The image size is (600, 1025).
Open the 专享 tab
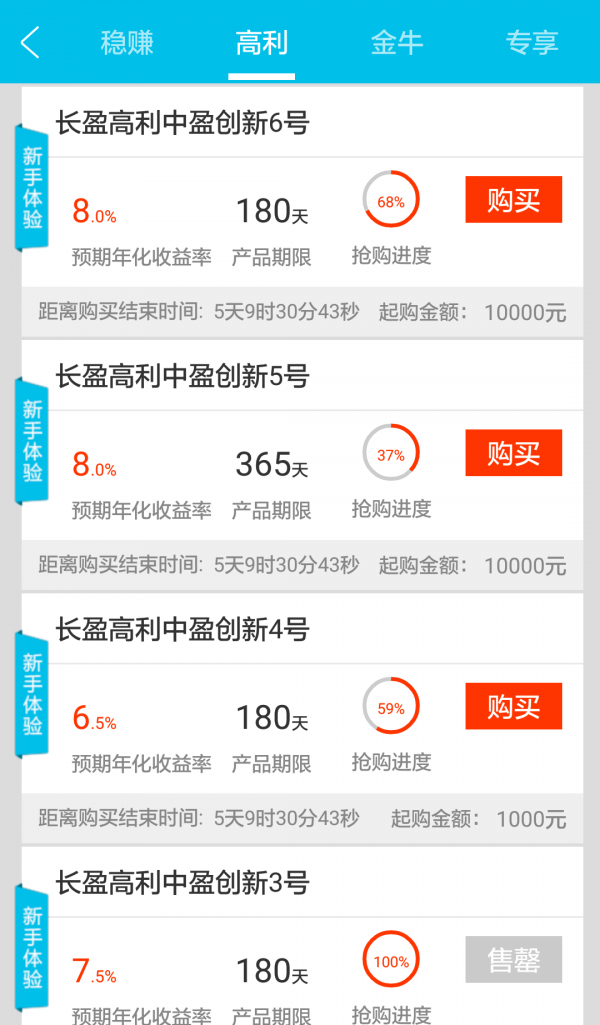point(531,42)
